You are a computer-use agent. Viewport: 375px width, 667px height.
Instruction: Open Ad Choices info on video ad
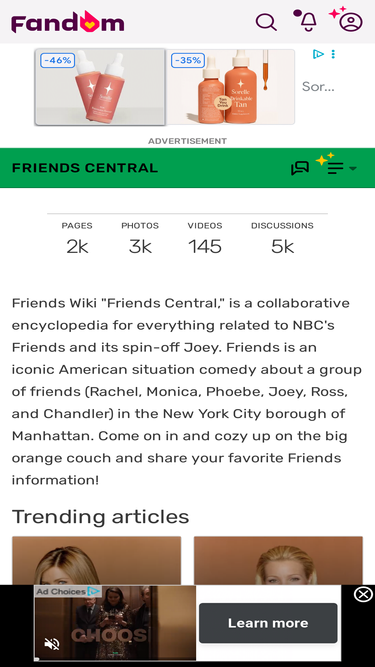[x=68, y=592]
